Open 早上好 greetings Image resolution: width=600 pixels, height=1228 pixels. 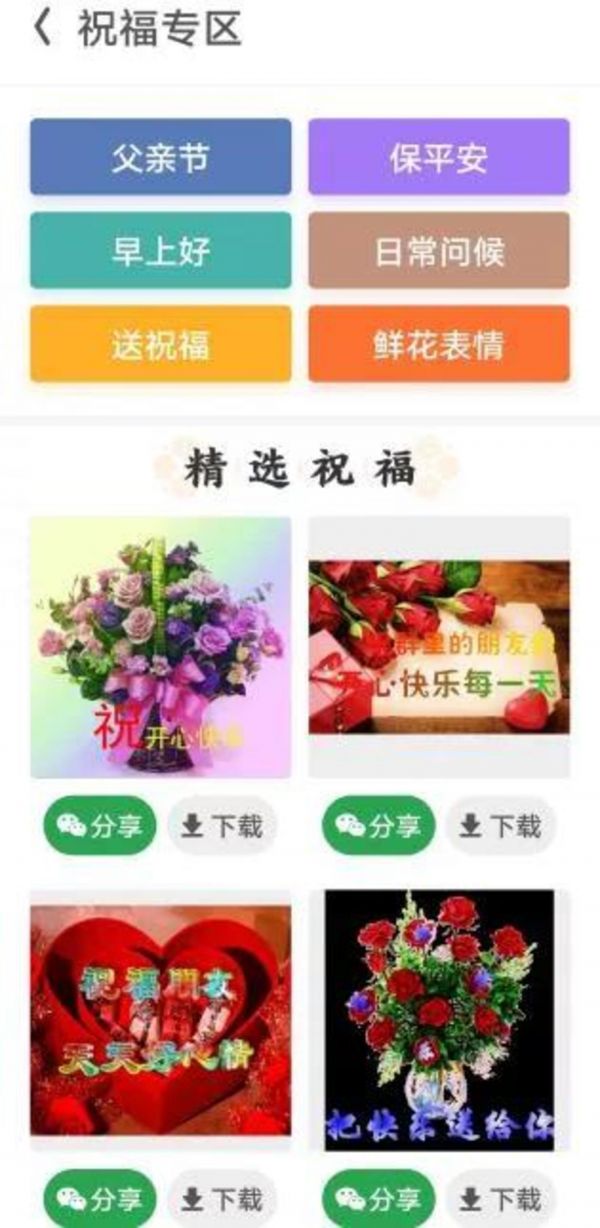[x=161, y=250]
